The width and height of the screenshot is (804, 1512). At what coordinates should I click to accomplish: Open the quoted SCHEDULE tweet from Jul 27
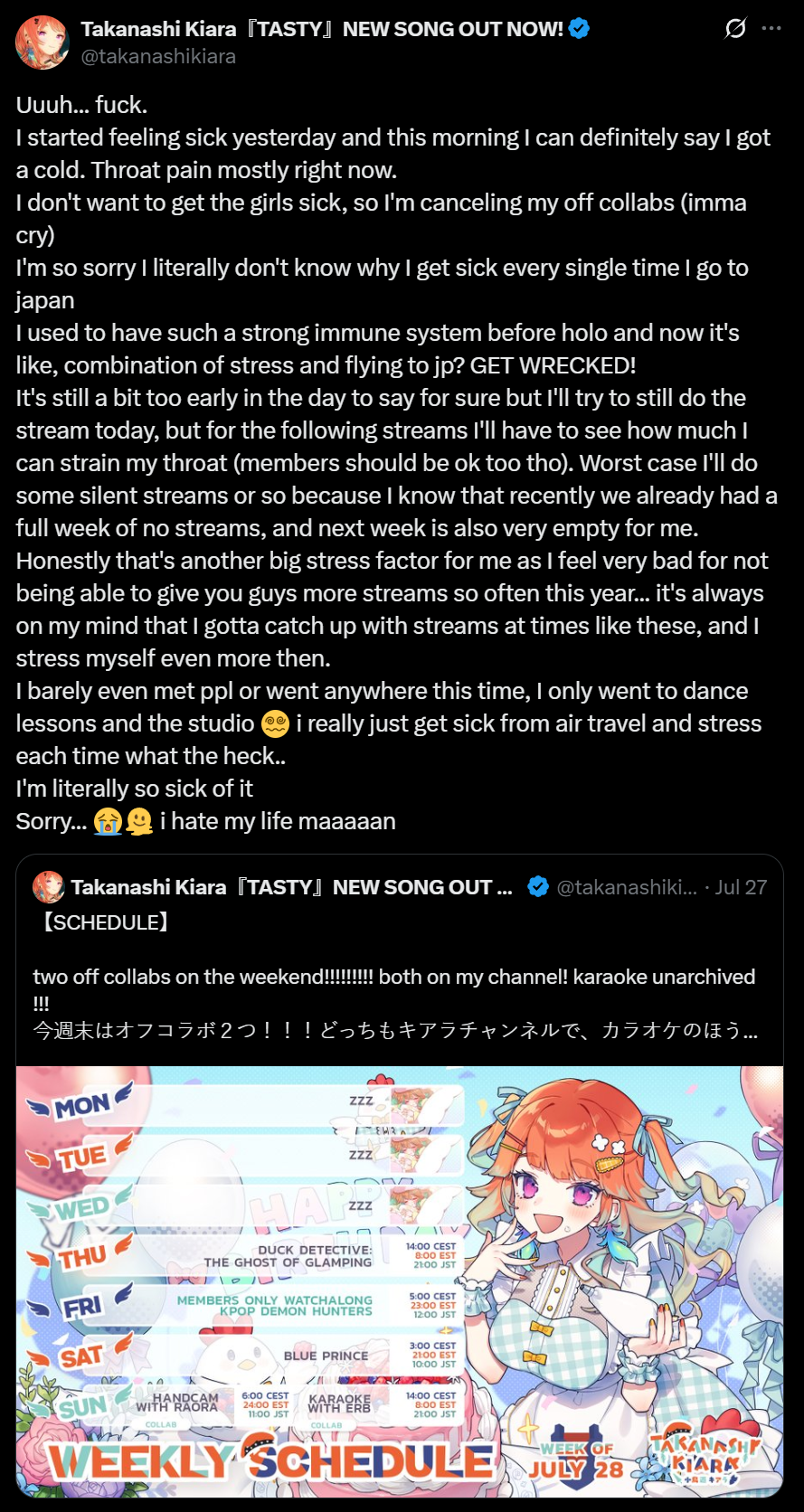[398, 977]
